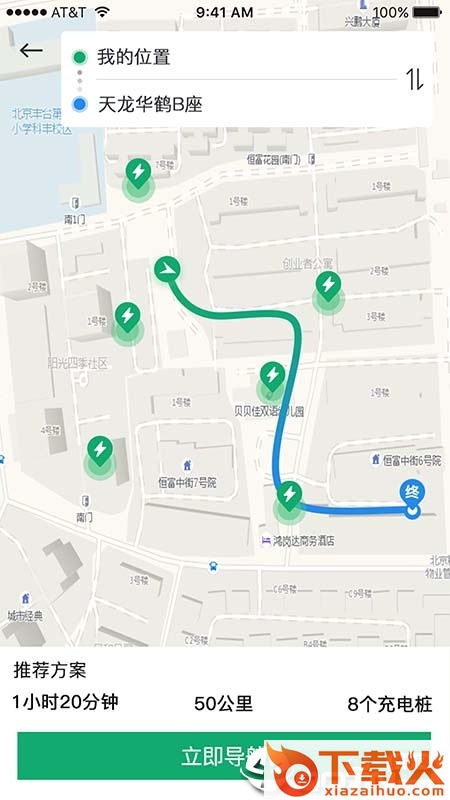Tap the 终 destination marker
The image size is (450, 800).
tap(412, 498)
